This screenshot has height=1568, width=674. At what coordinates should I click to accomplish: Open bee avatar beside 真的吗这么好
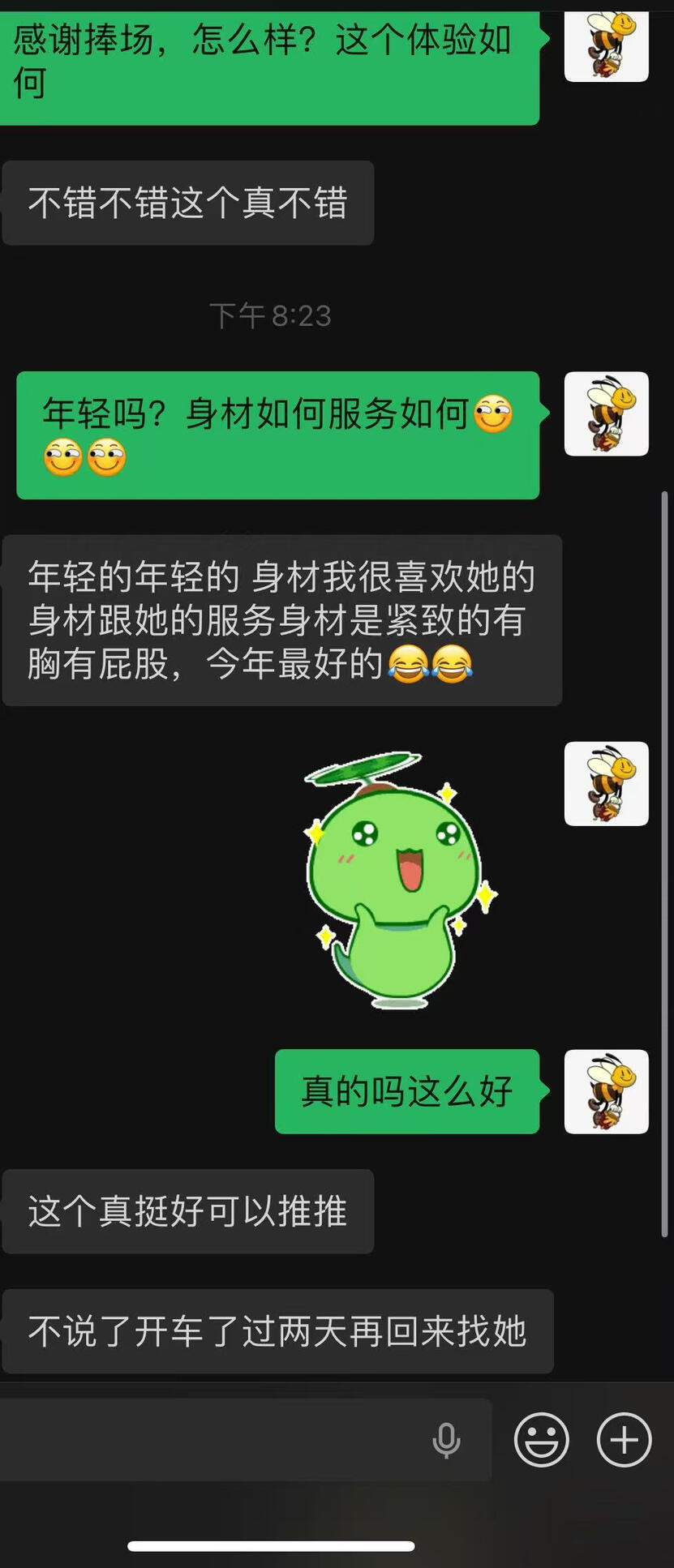pyautogui.click(x=606, y=1091)
